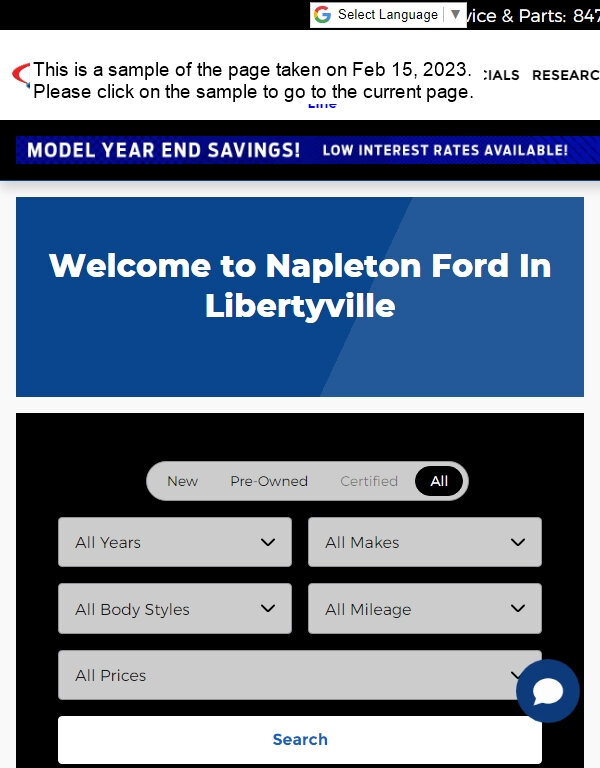The width and height of the screenshot is (600, 768).
Task: Open the Research menu item
Action: coord(566,75)
